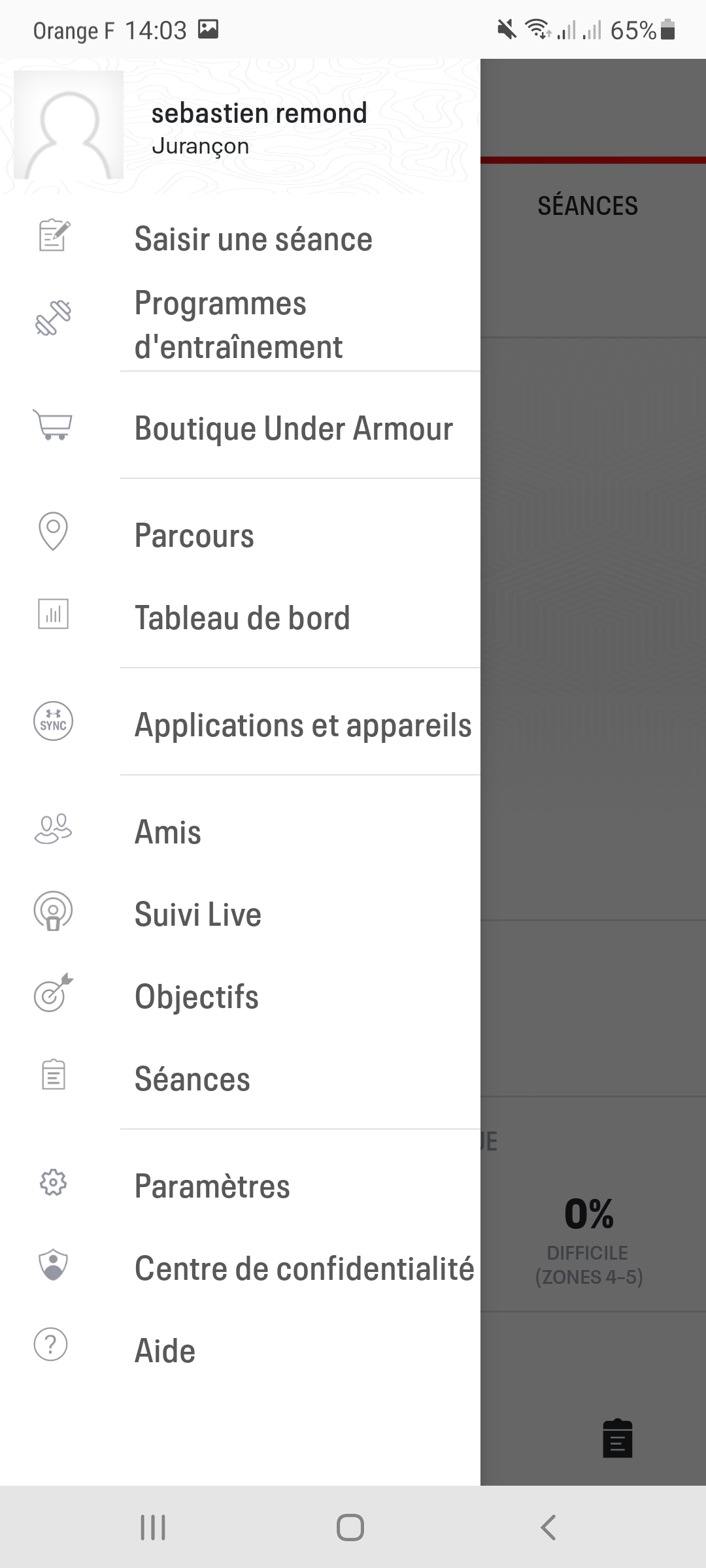
Task: Open Applications et appareils
Action: click(303, 725)
